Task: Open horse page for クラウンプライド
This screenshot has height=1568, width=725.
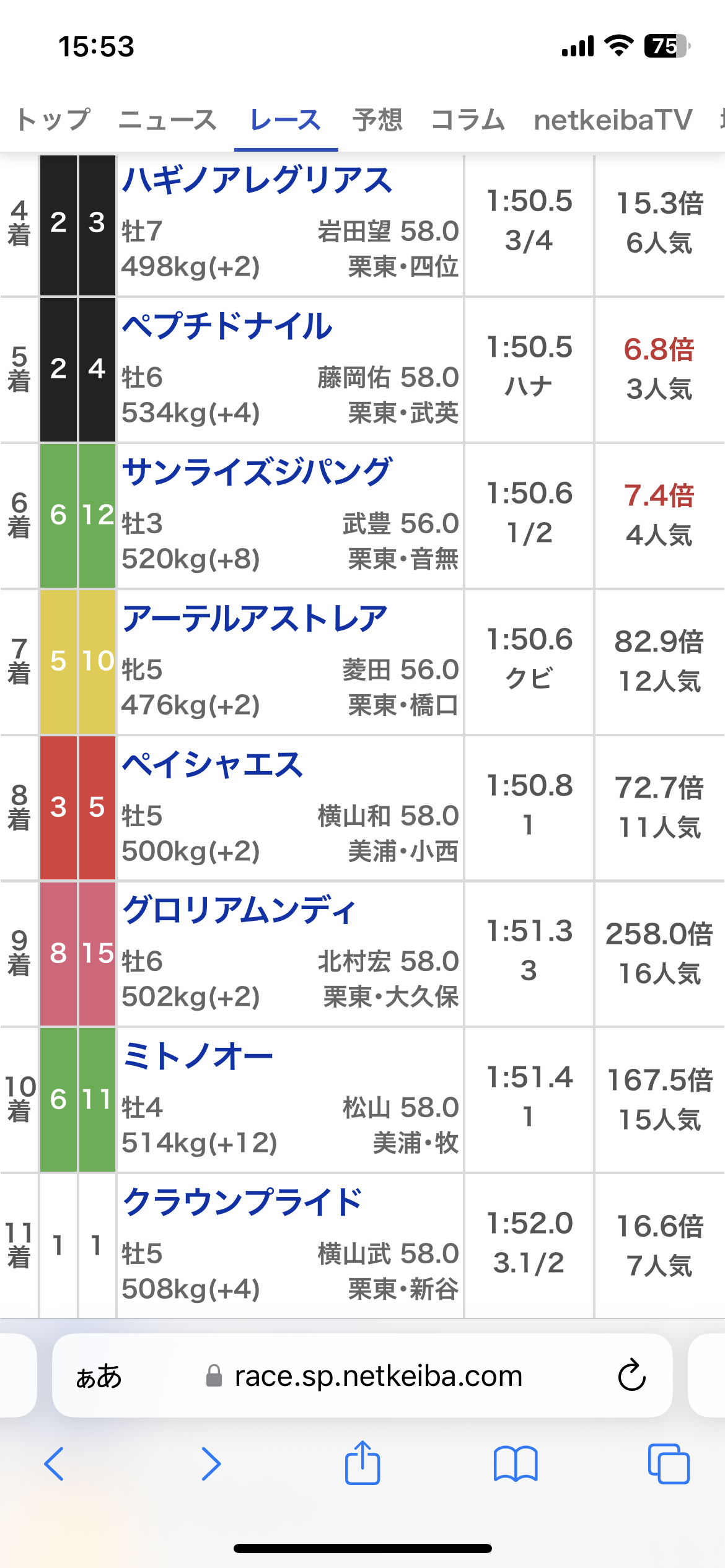Action: (242, 1203)
